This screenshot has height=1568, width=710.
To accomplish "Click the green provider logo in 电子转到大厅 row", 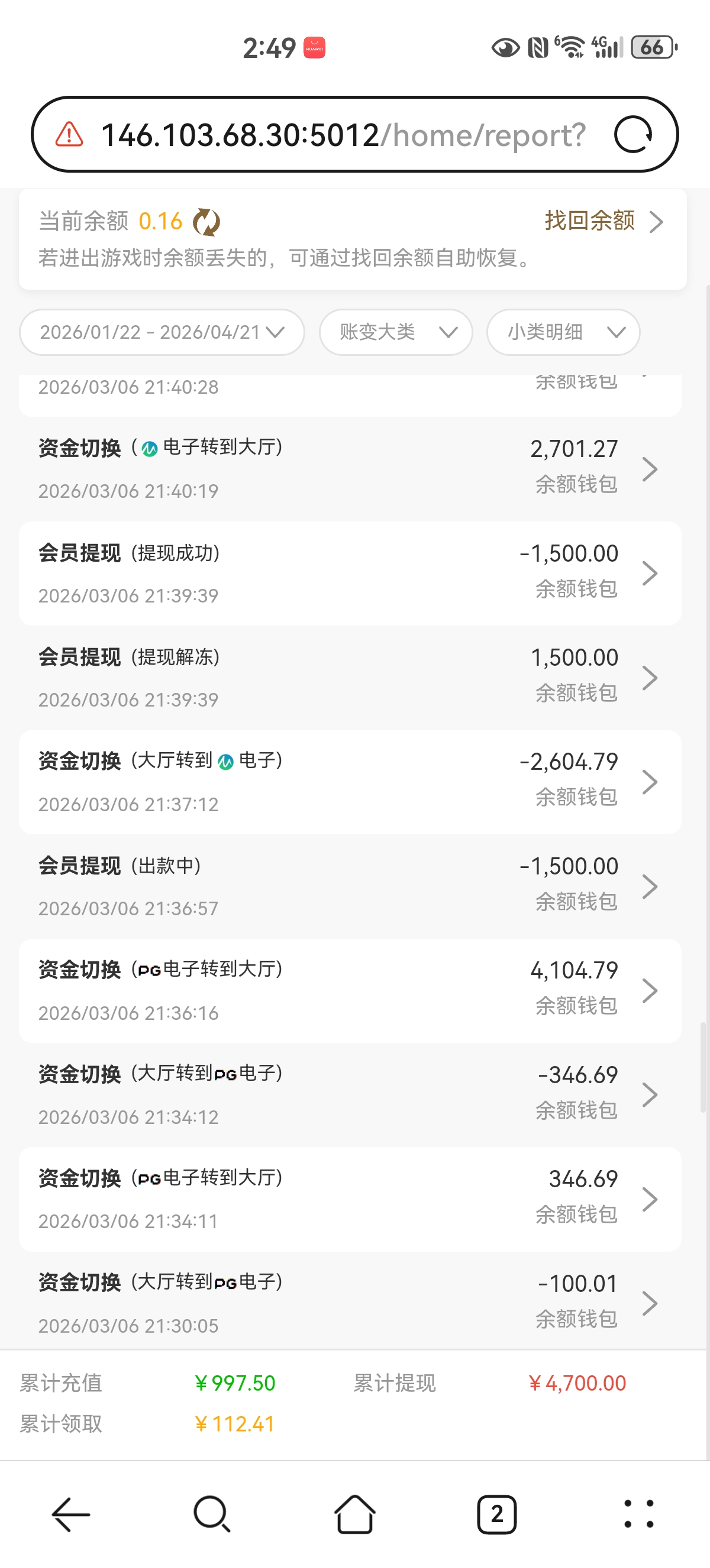I will [150, 448].
